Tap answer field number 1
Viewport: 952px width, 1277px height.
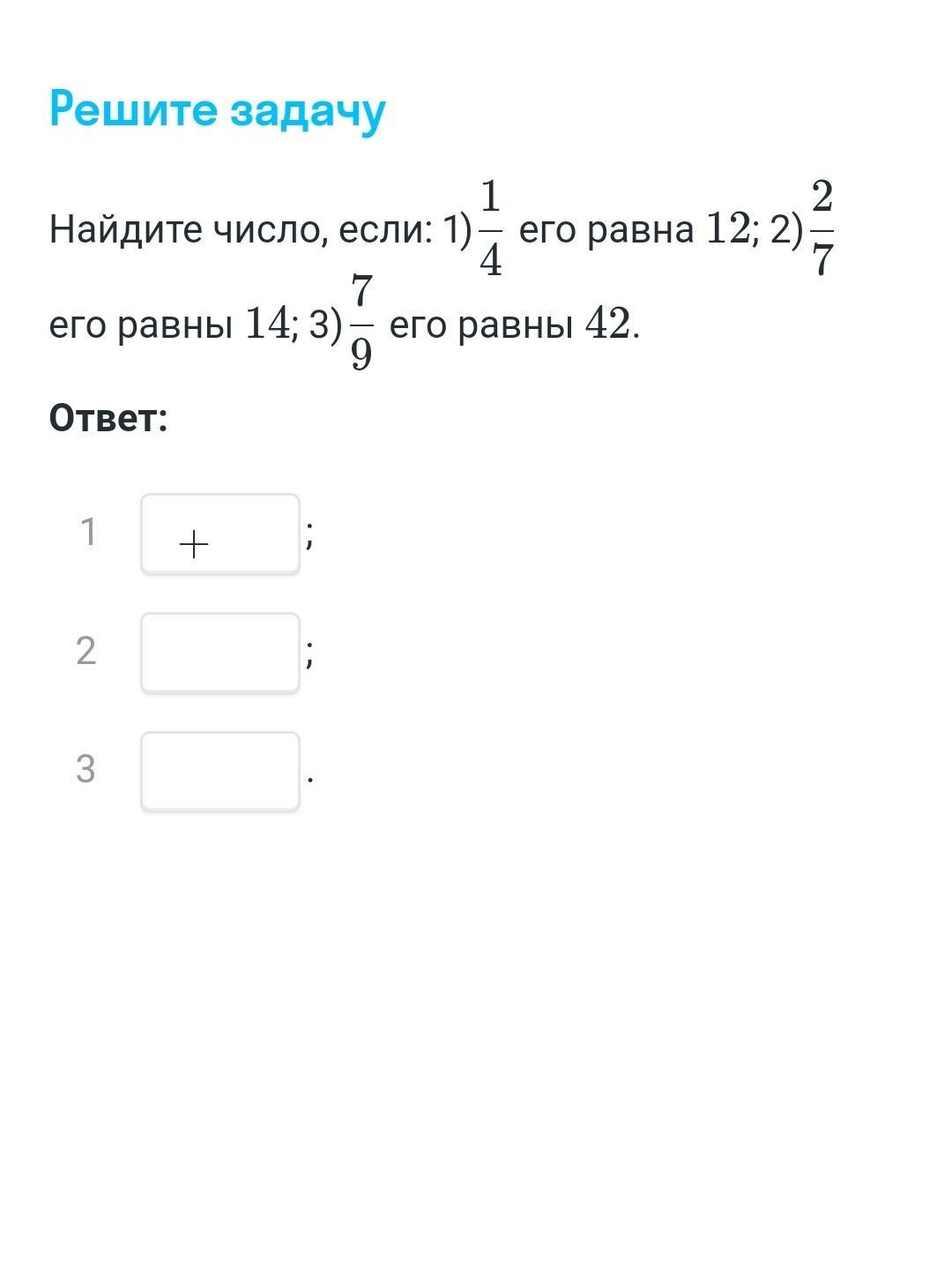click(220, 534)
